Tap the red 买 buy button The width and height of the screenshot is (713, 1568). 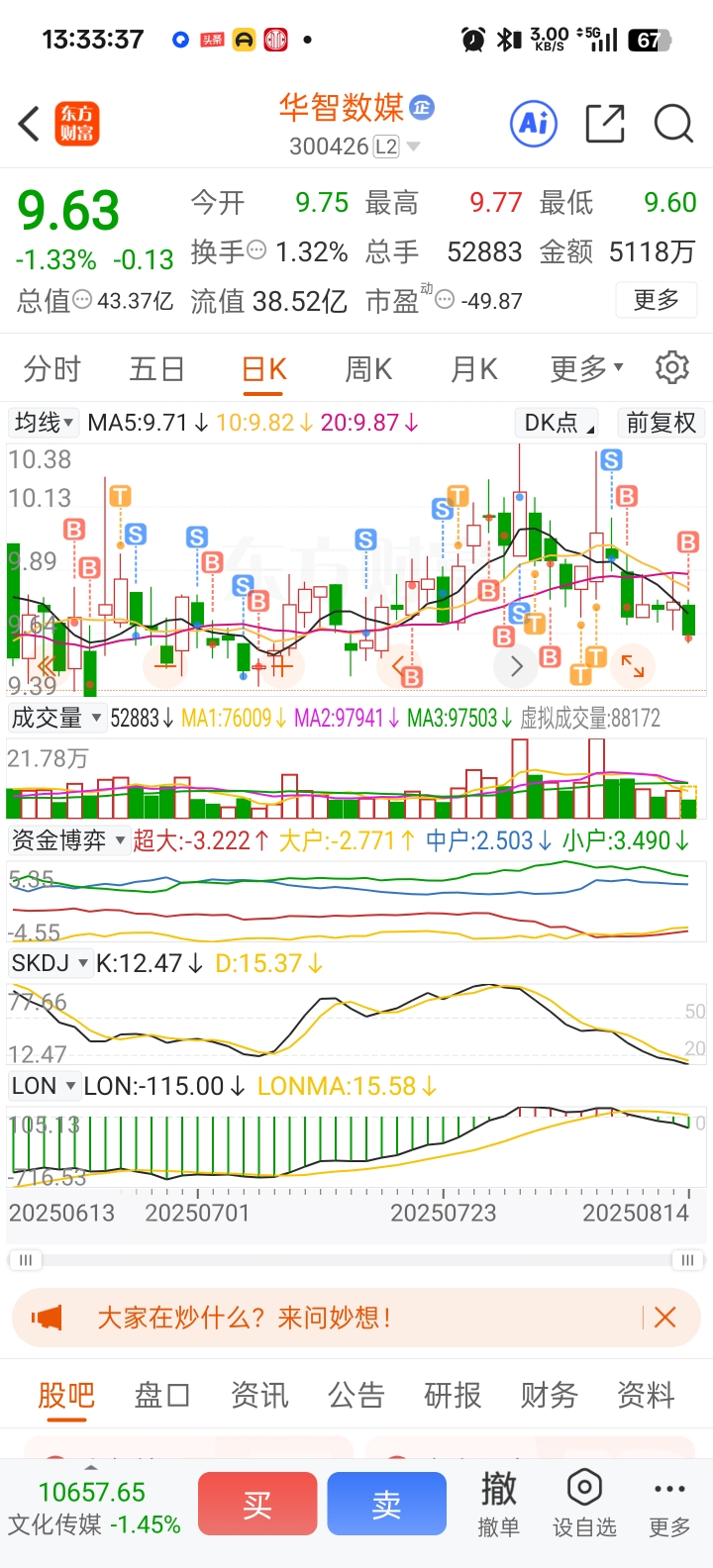tap(257, 1504)
